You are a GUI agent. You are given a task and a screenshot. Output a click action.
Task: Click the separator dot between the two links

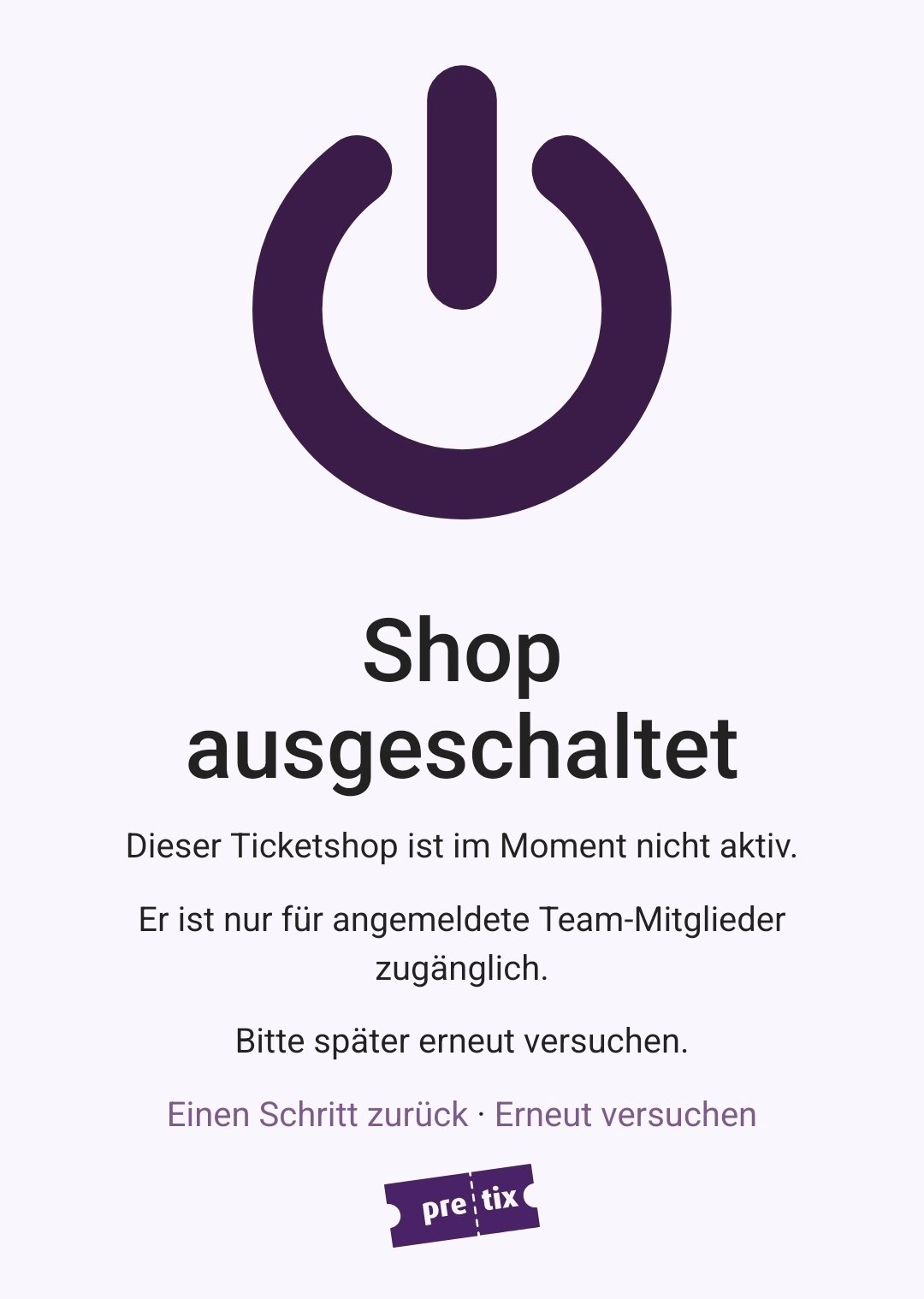(x=479, y=1114)
